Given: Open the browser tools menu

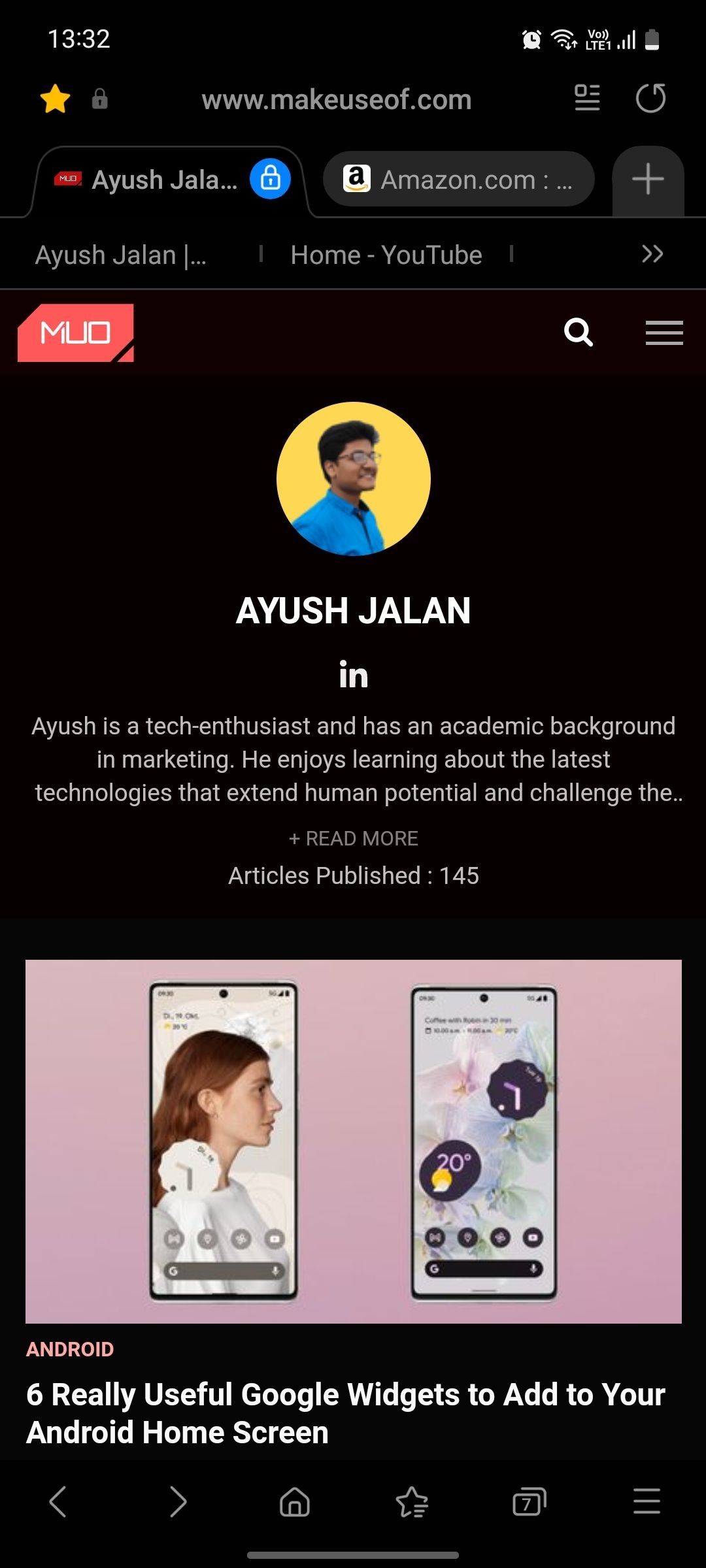Looking at the screenshot, I should (x=647, y=1501).
